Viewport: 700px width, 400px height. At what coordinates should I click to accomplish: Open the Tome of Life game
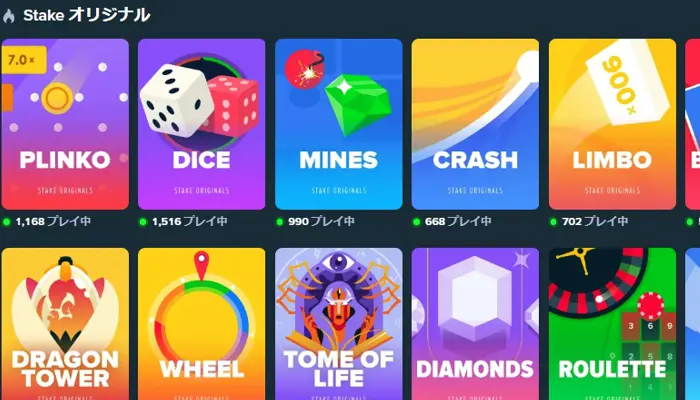338,325
